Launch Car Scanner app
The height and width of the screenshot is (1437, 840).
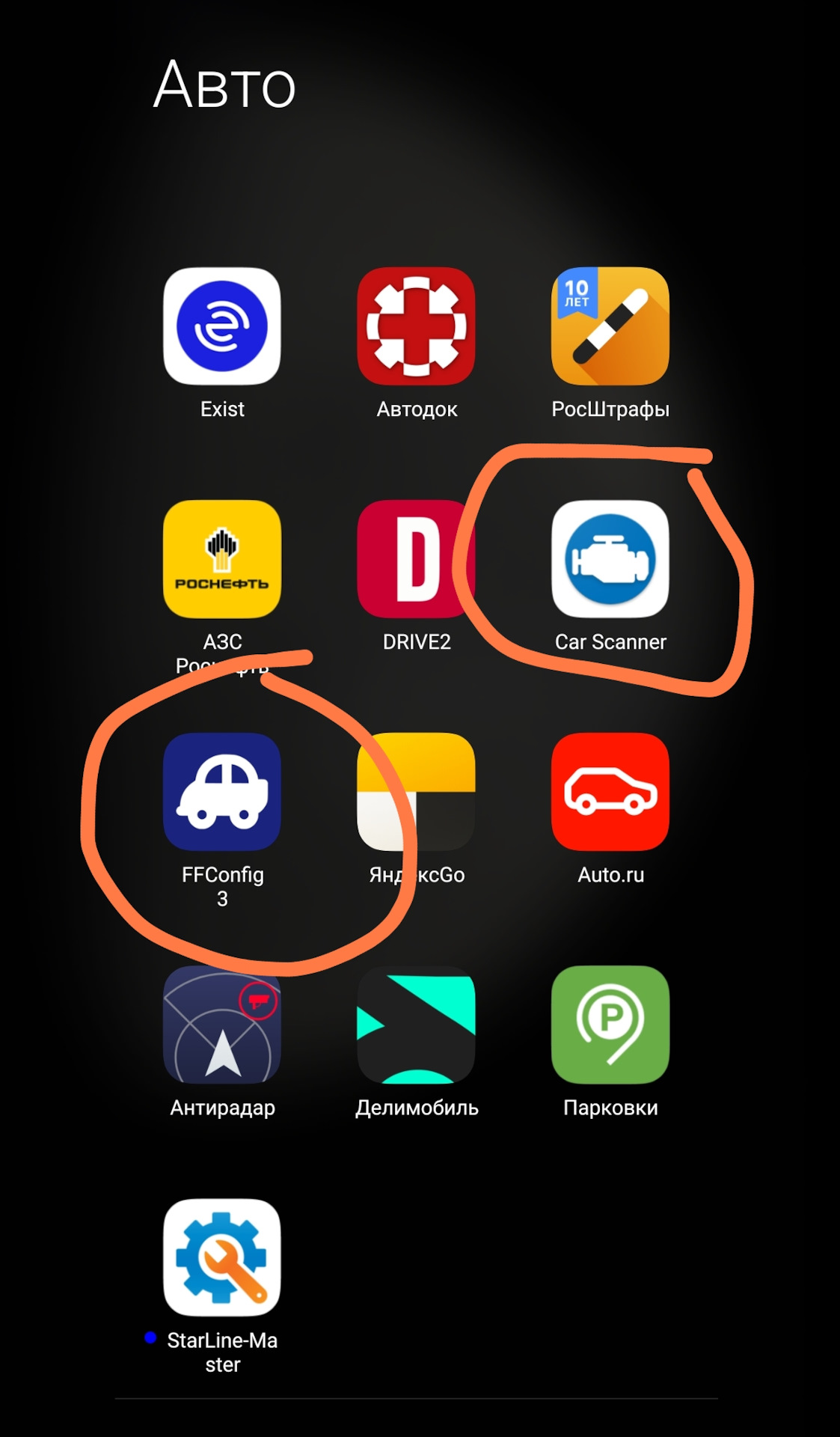click(x=610, y=560)
